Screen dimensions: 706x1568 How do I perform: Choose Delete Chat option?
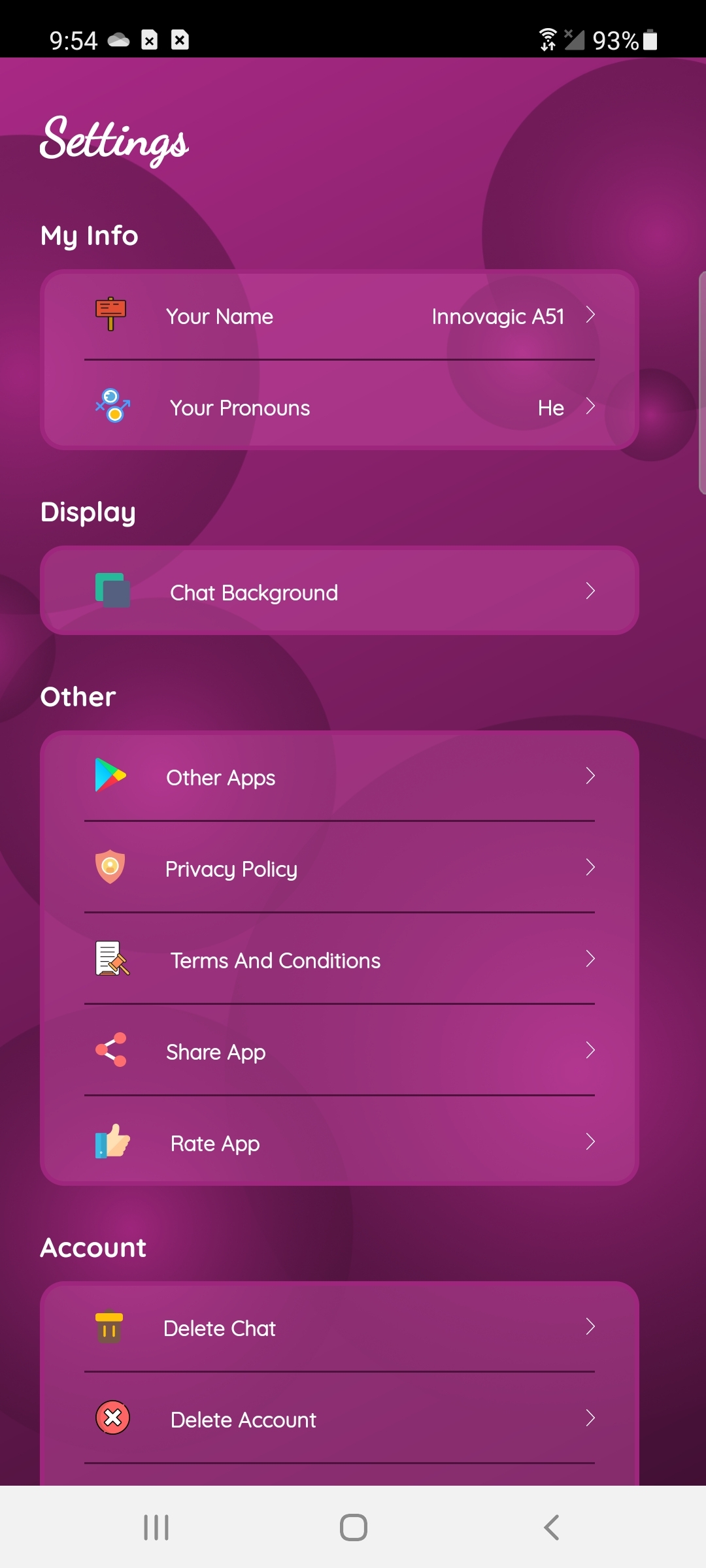point(339,1328)
